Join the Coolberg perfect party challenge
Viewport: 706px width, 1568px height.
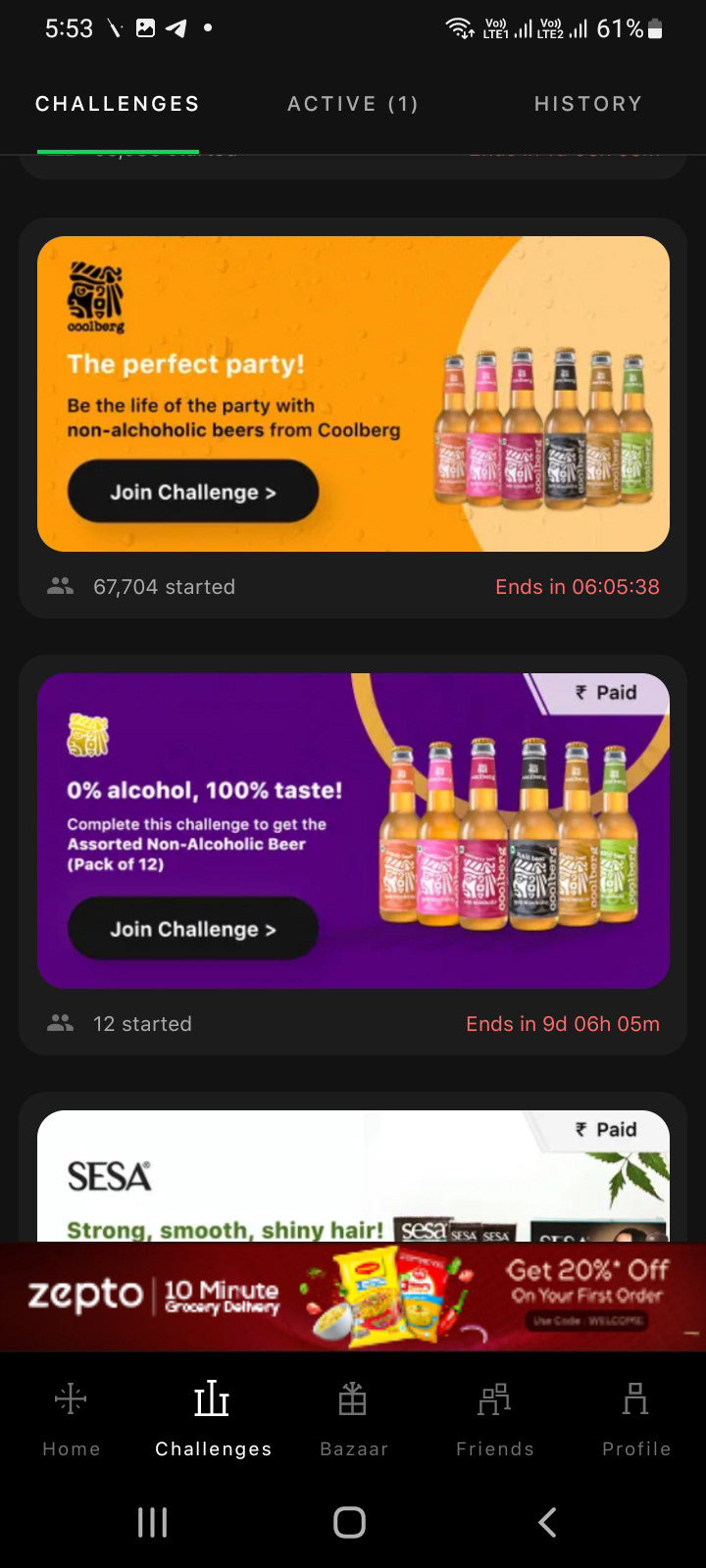(x=193, y=492)
